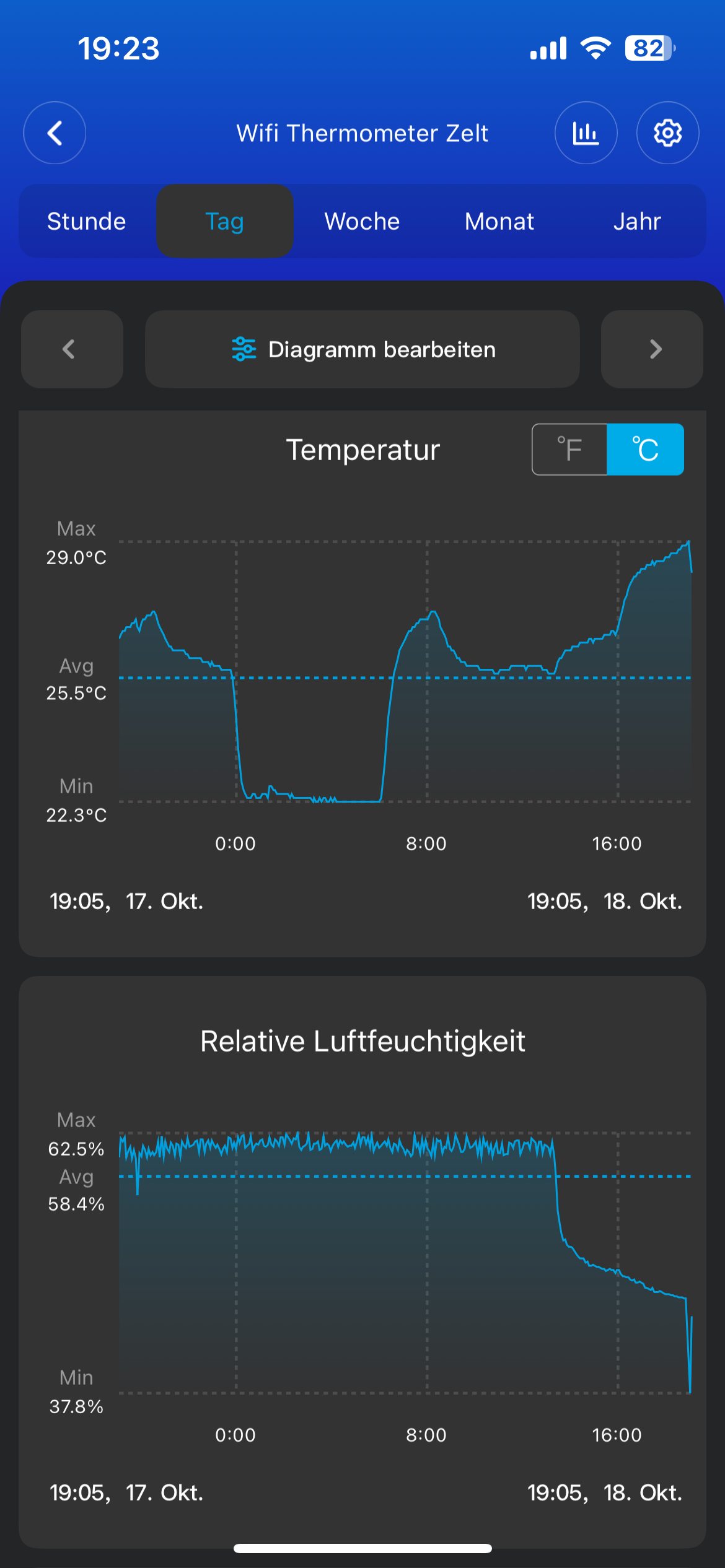The width and height of the screenshot is (725, 1568).
Task: Switch to the Woche view
Action: coord(362,221)
